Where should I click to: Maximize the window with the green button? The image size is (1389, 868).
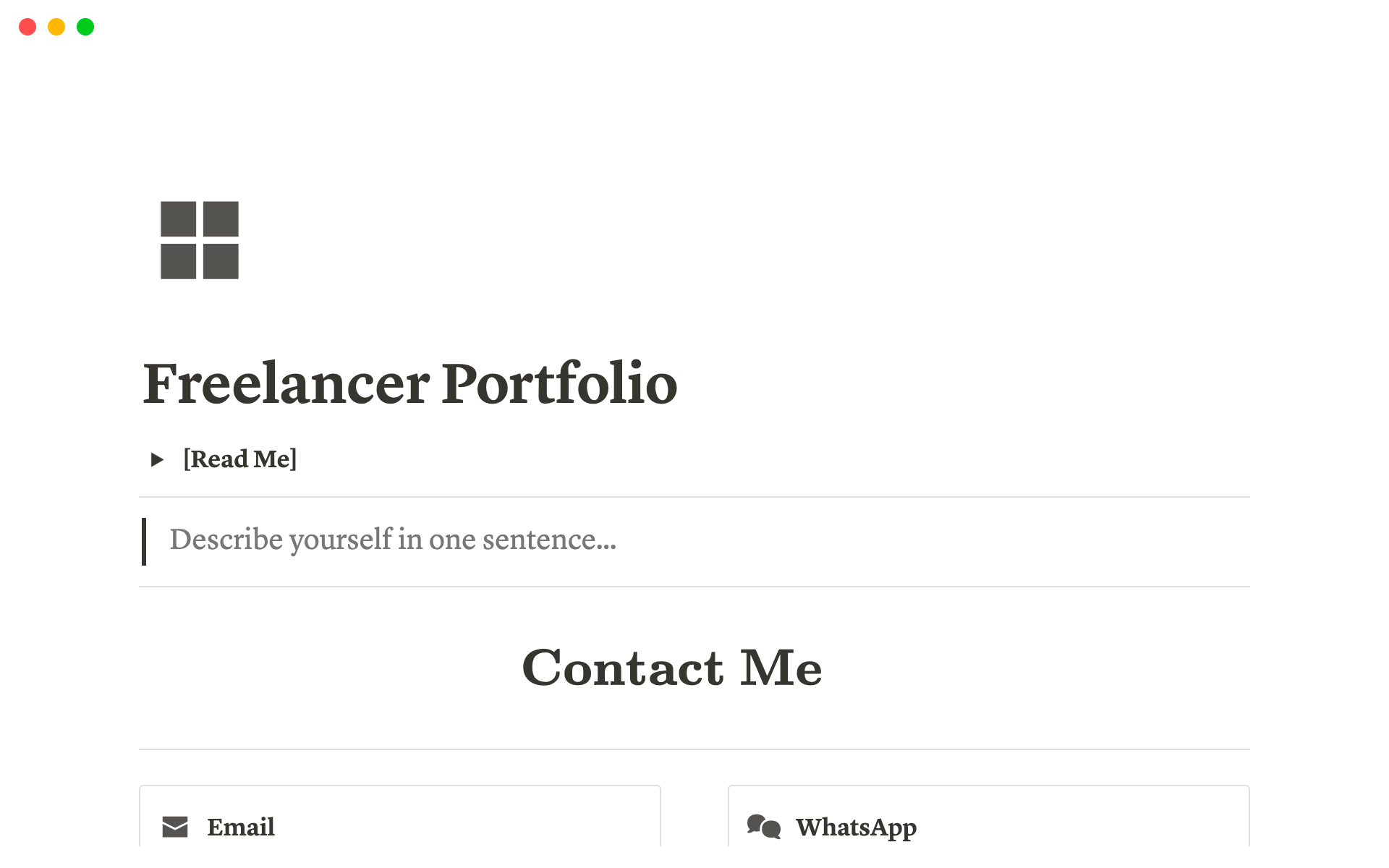coord(85,27)
